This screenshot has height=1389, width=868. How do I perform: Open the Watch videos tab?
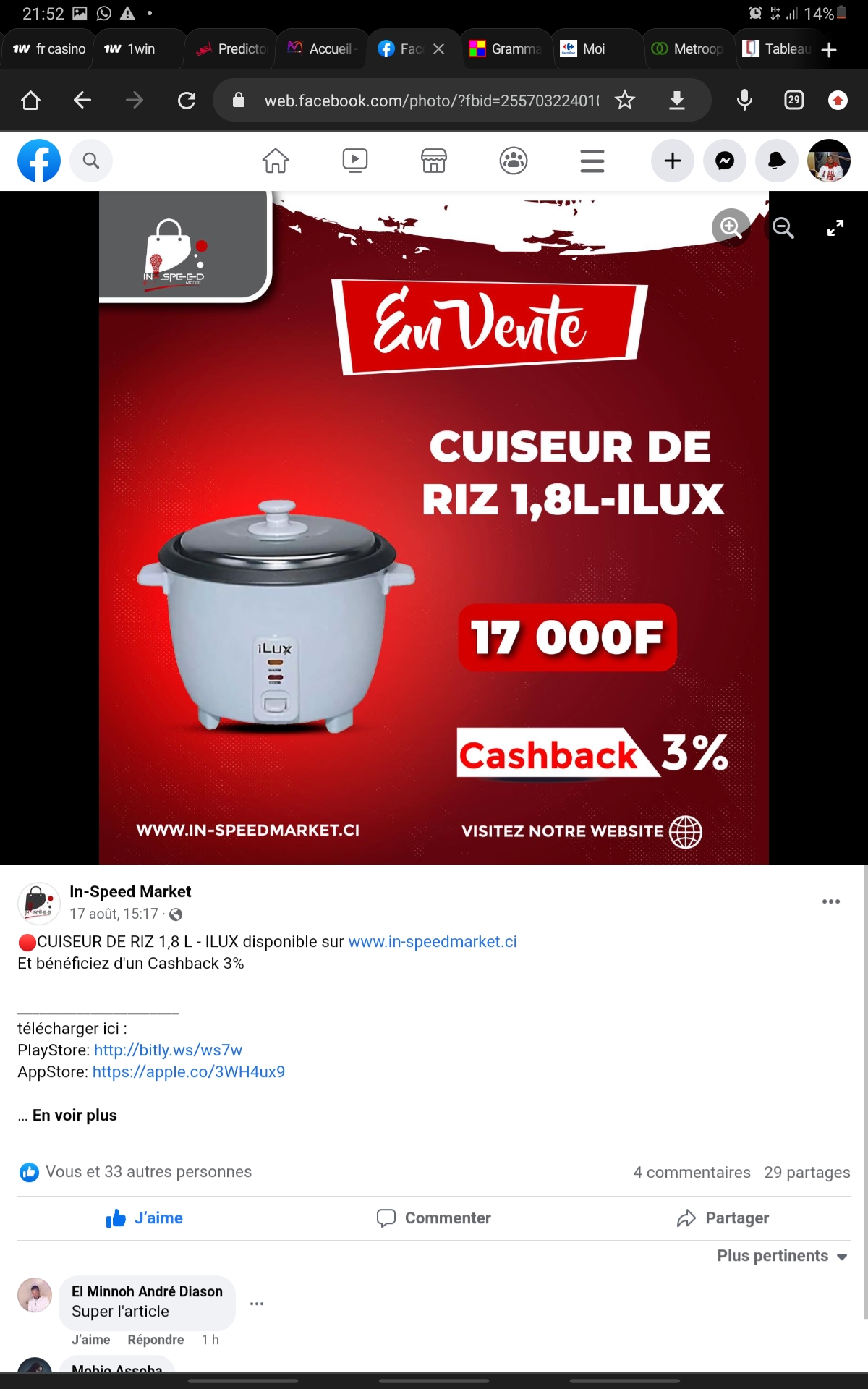click(x=355, y=161)
